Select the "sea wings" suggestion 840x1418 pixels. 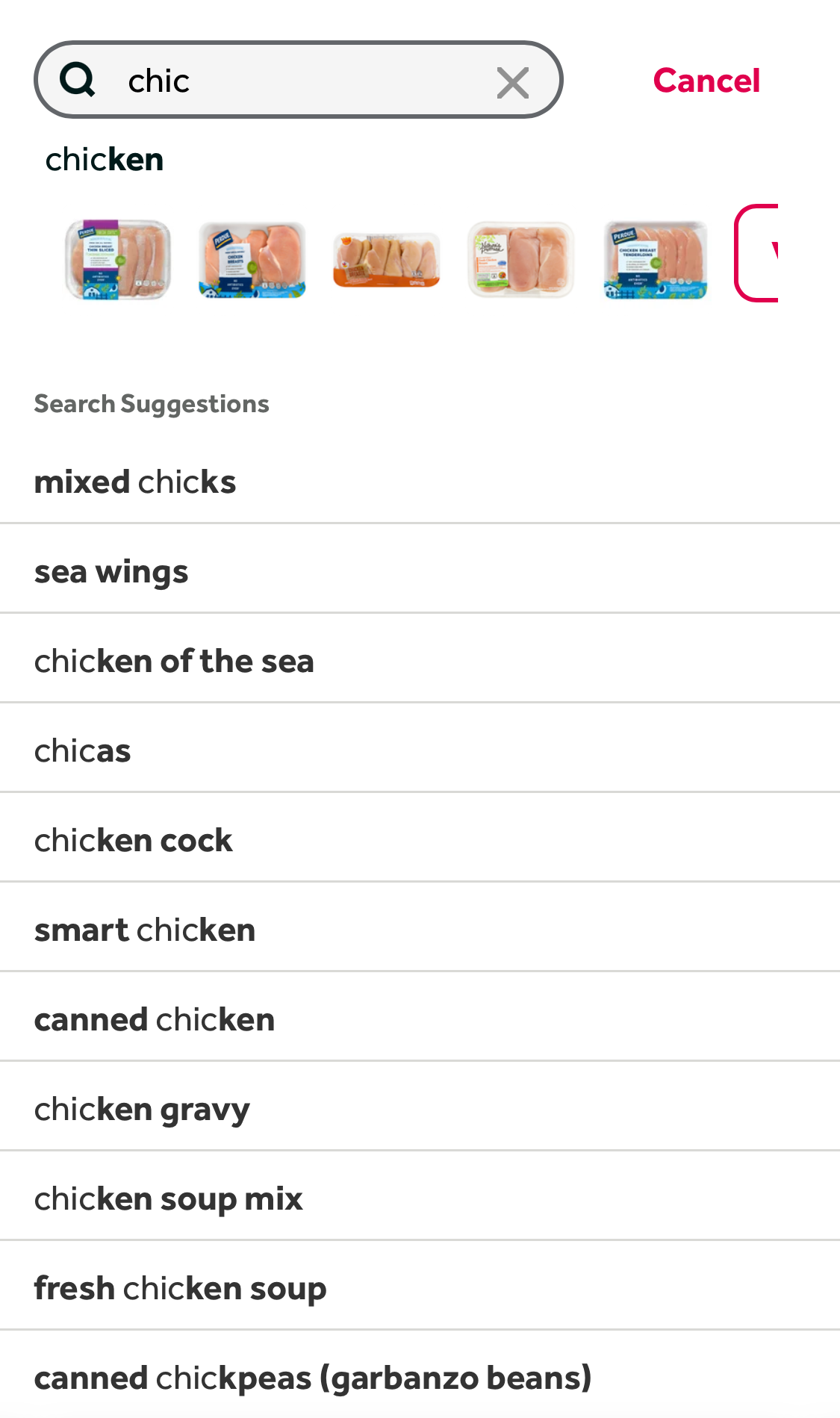coord(111,570)
